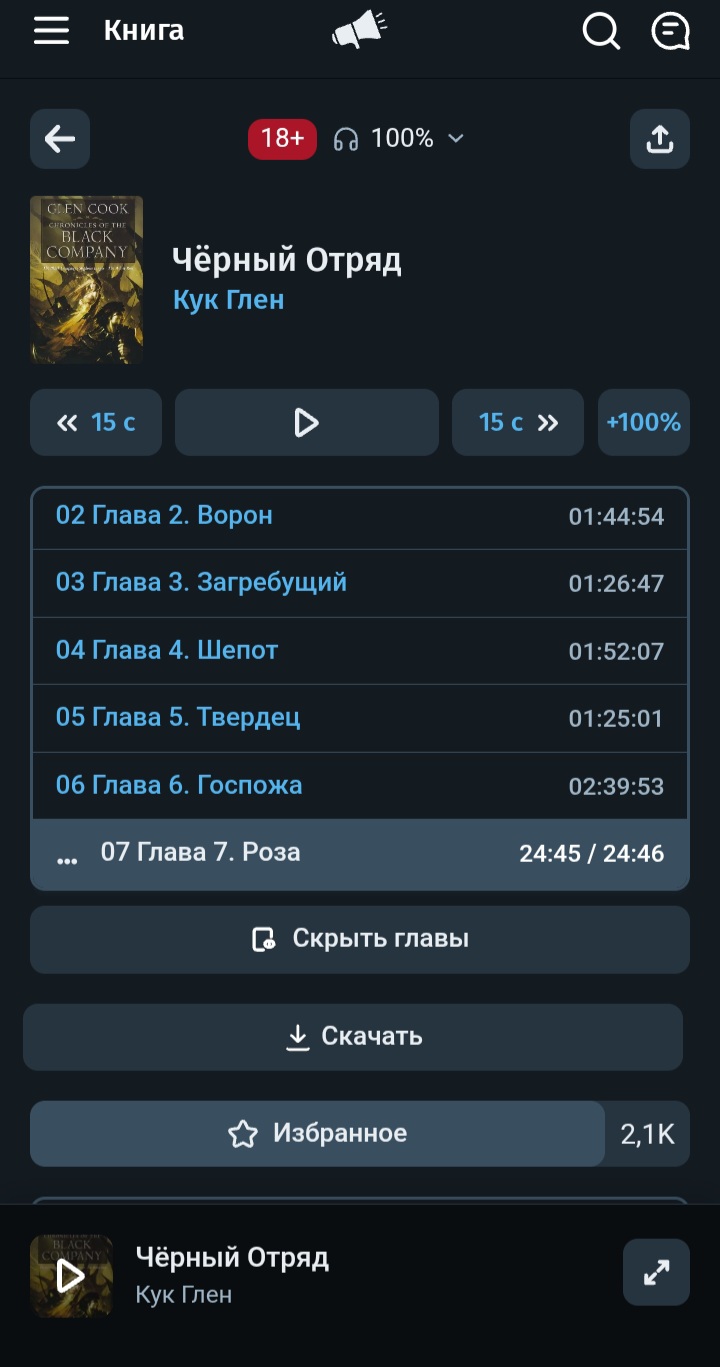Tap the megaphone announcements icon
The width and height of the screenshot is (720, 1367).
359,31
